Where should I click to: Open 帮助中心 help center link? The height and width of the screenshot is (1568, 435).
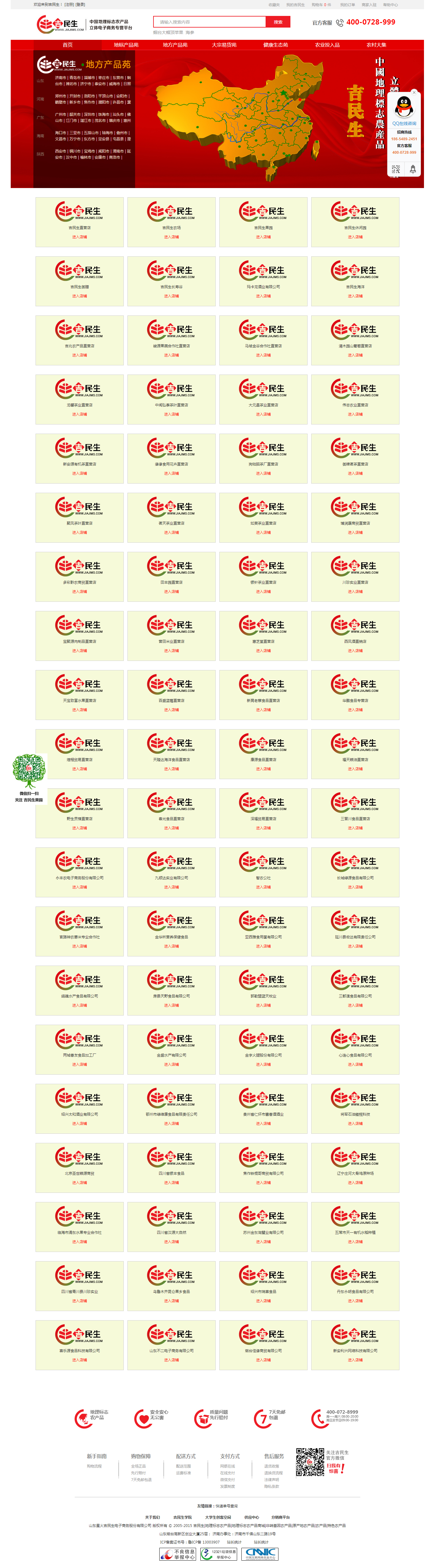[x=390, y=5]
